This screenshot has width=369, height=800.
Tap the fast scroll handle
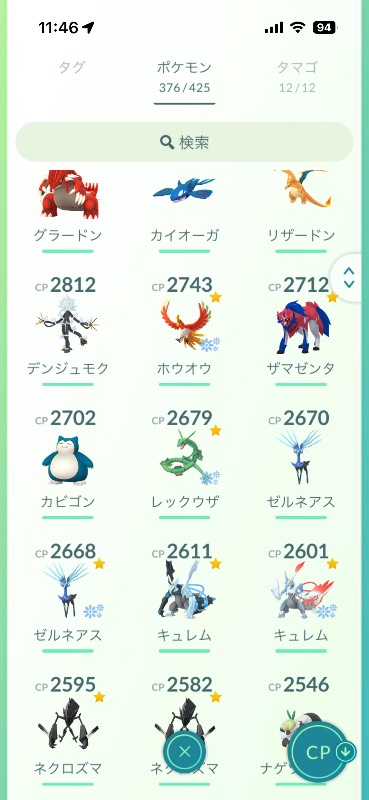(350, 278)
